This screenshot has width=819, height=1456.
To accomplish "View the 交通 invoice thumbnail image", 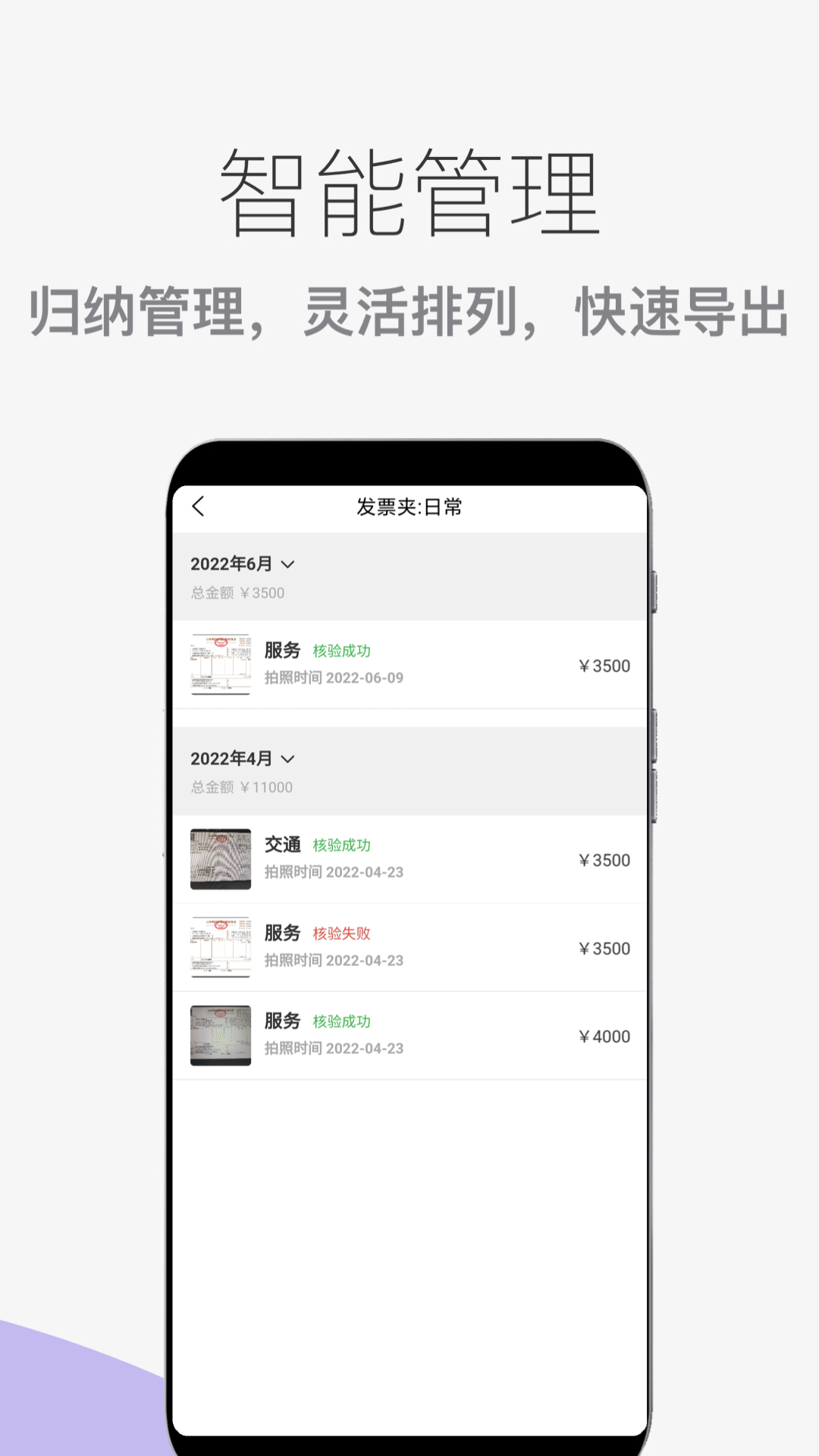I will 221,861.
